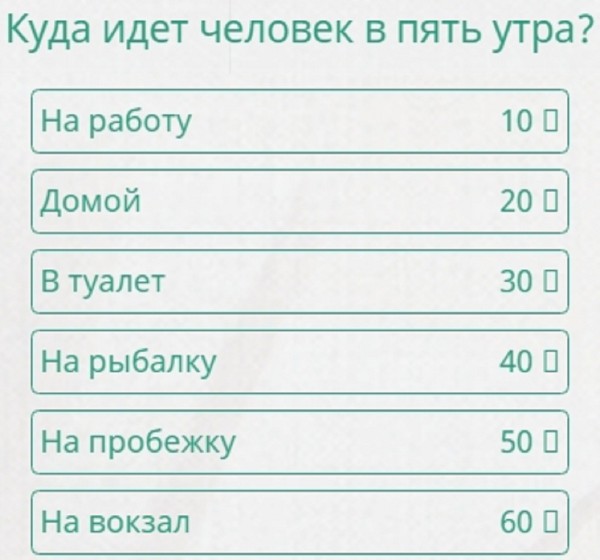This screenshot has height=560, width=600.
Task: Select the answer "На работу"
Action: coord(299,122)
